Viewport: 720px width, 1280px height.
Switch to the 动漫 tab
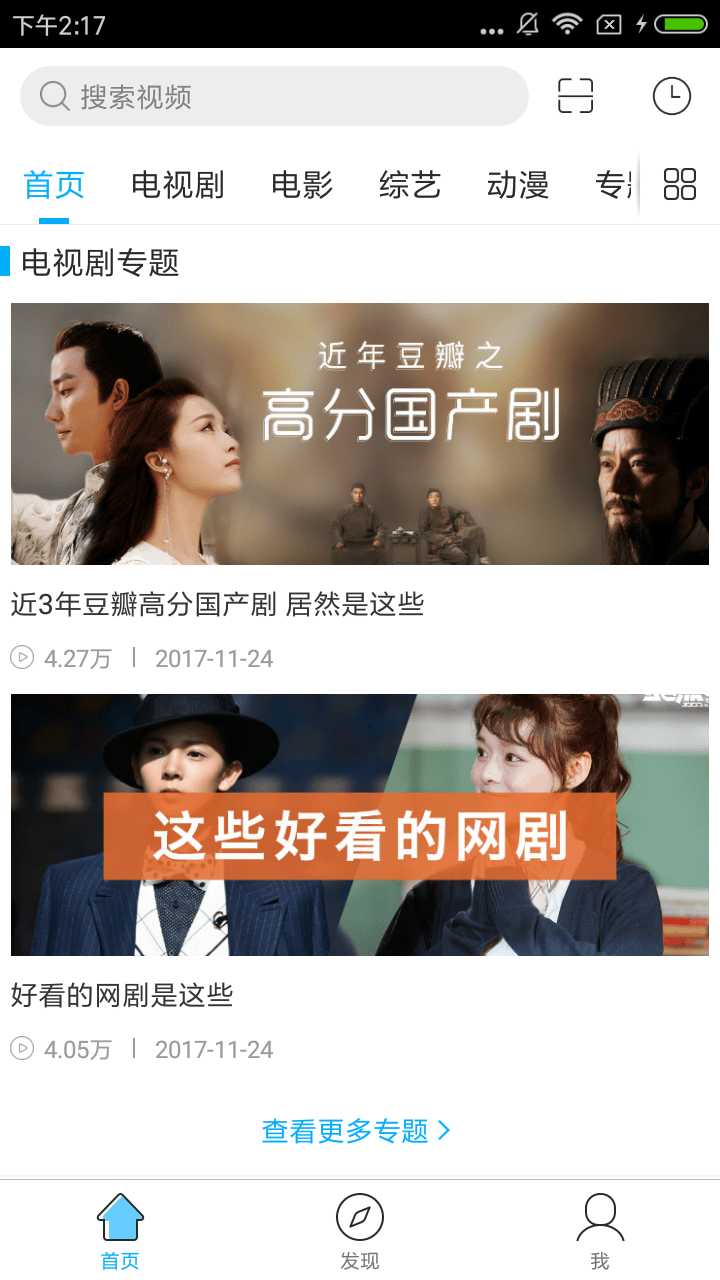pyautogui.click(x=518, y=185)
